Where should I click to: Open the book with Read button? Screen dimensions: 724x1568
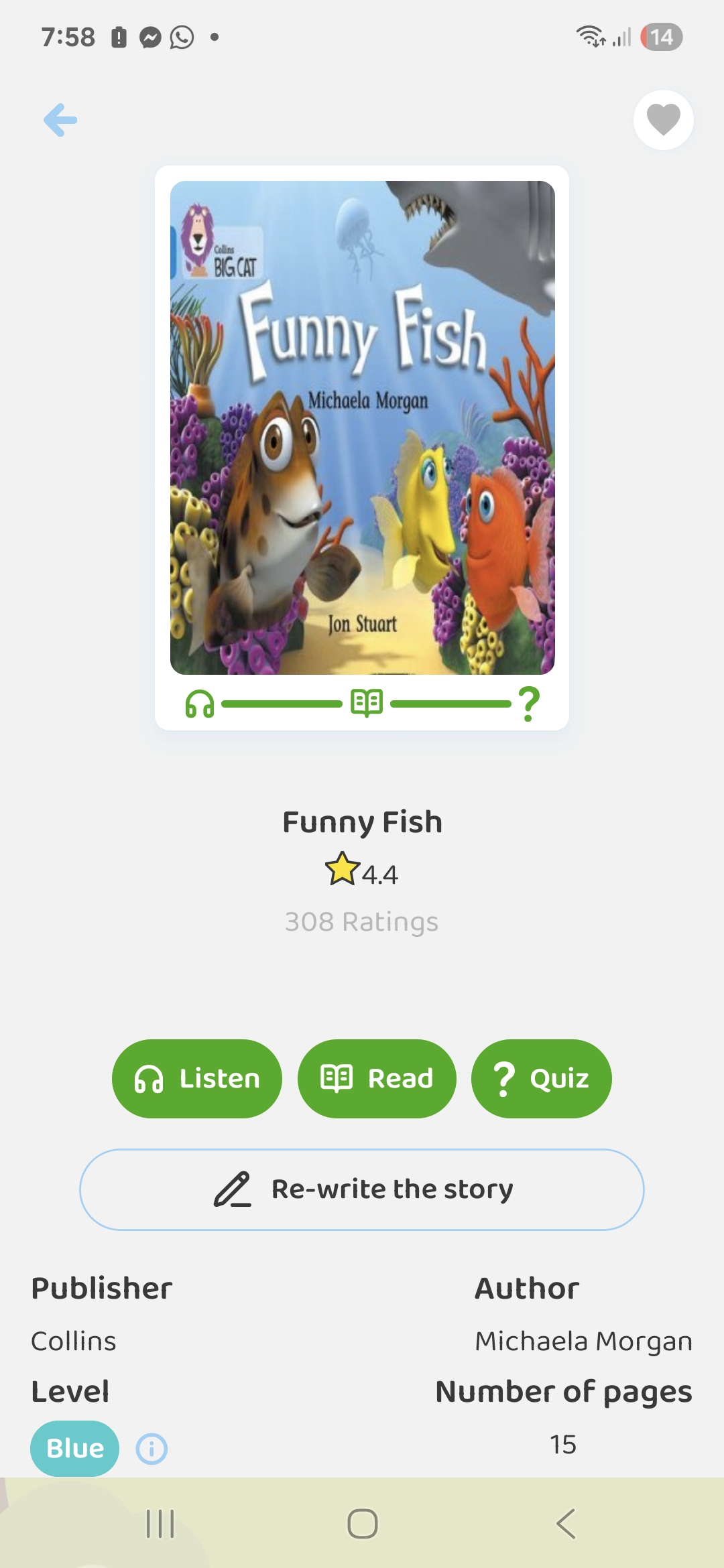coord(377,1078)
